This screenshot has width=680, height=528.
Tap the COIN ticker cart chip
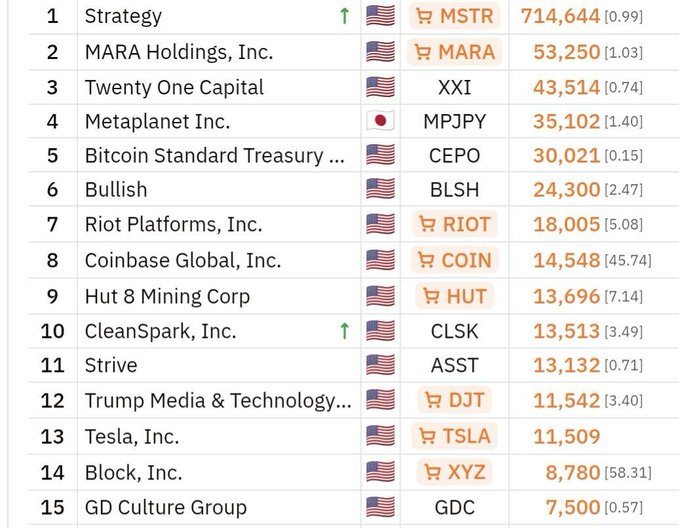pos(455,260)
